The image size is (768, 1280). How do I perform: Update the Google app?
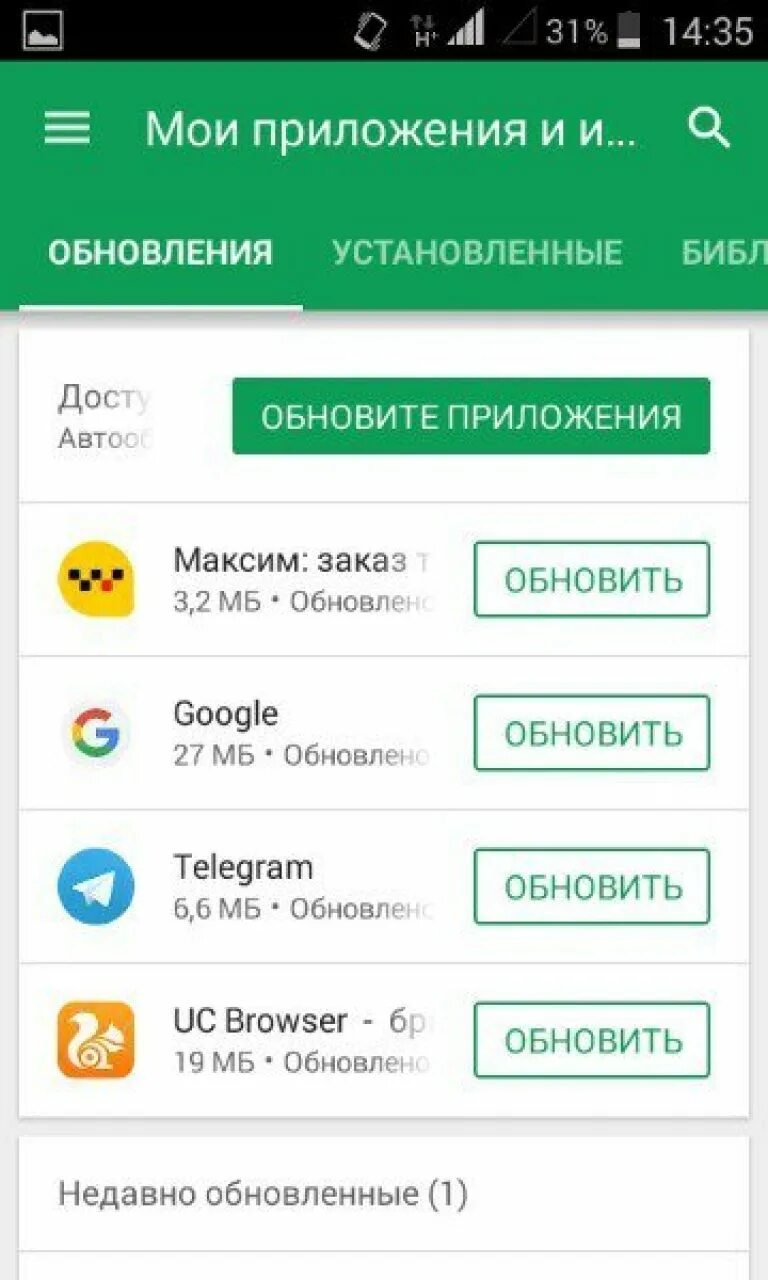[x=591, y=733]
